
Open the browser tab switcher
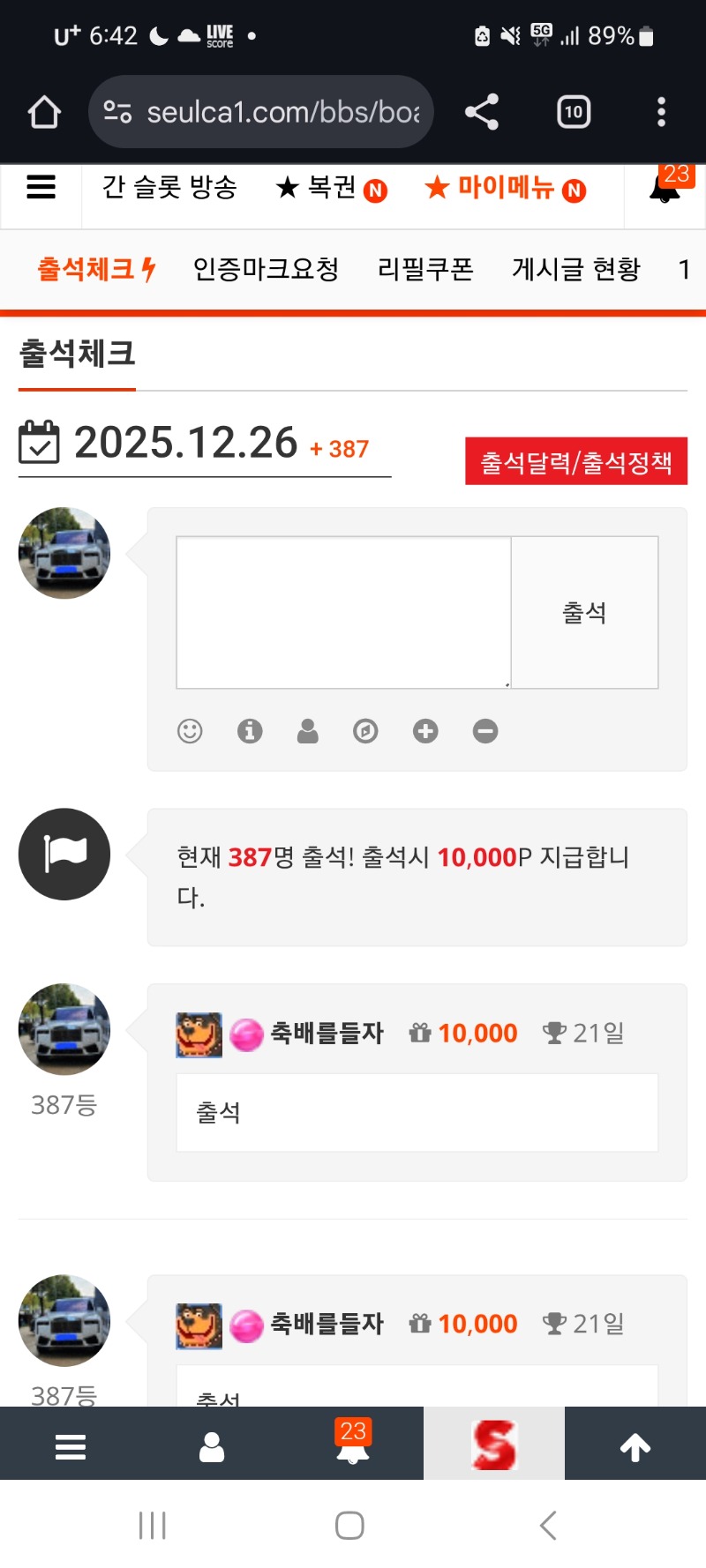[574, 112]
